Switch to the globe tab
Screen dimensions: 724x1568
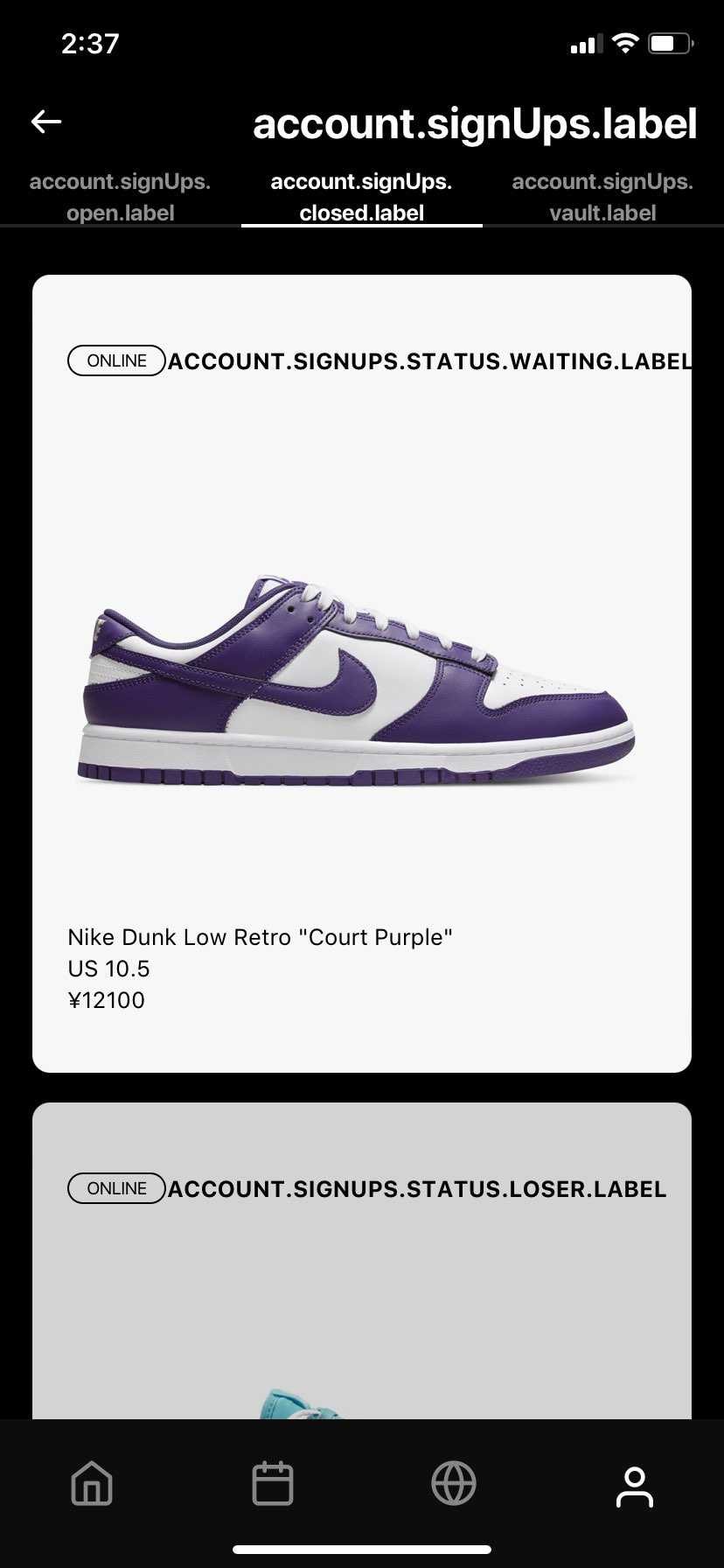pyautogui.click(x=454, y=1485)
